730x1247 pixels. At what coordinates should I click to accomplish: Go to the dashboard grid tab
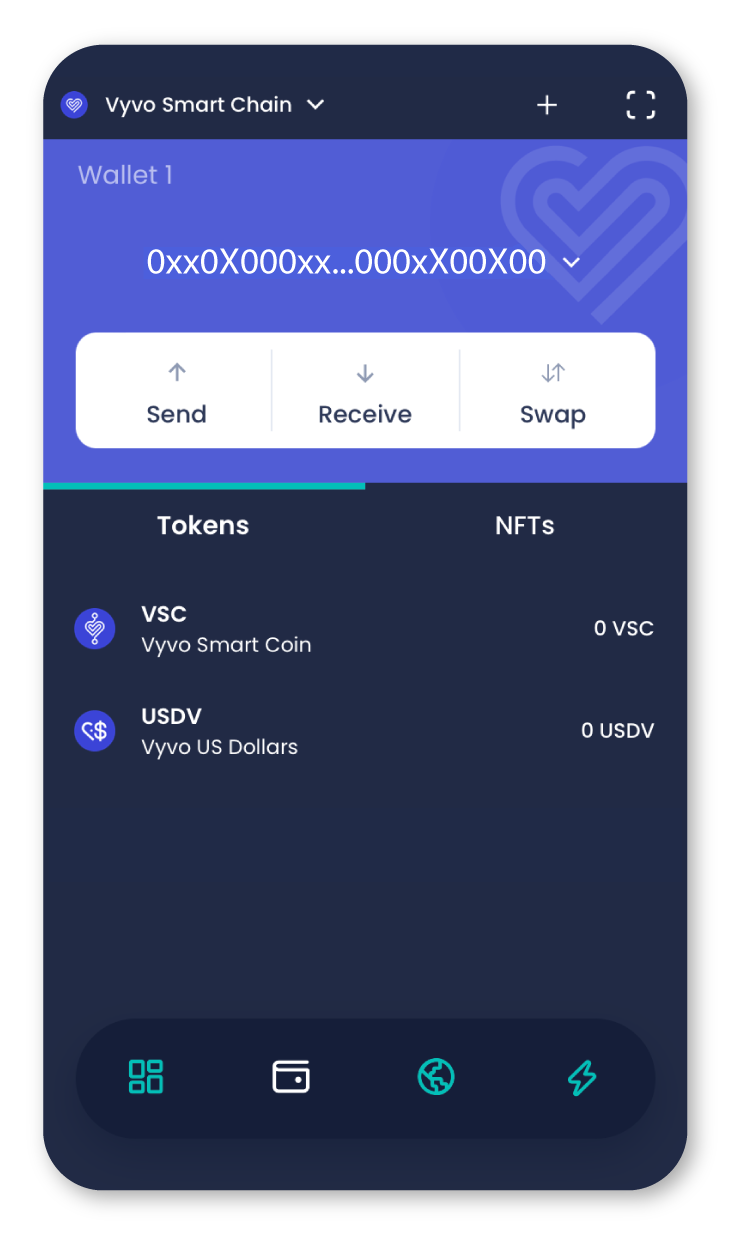pos(146,1077)
